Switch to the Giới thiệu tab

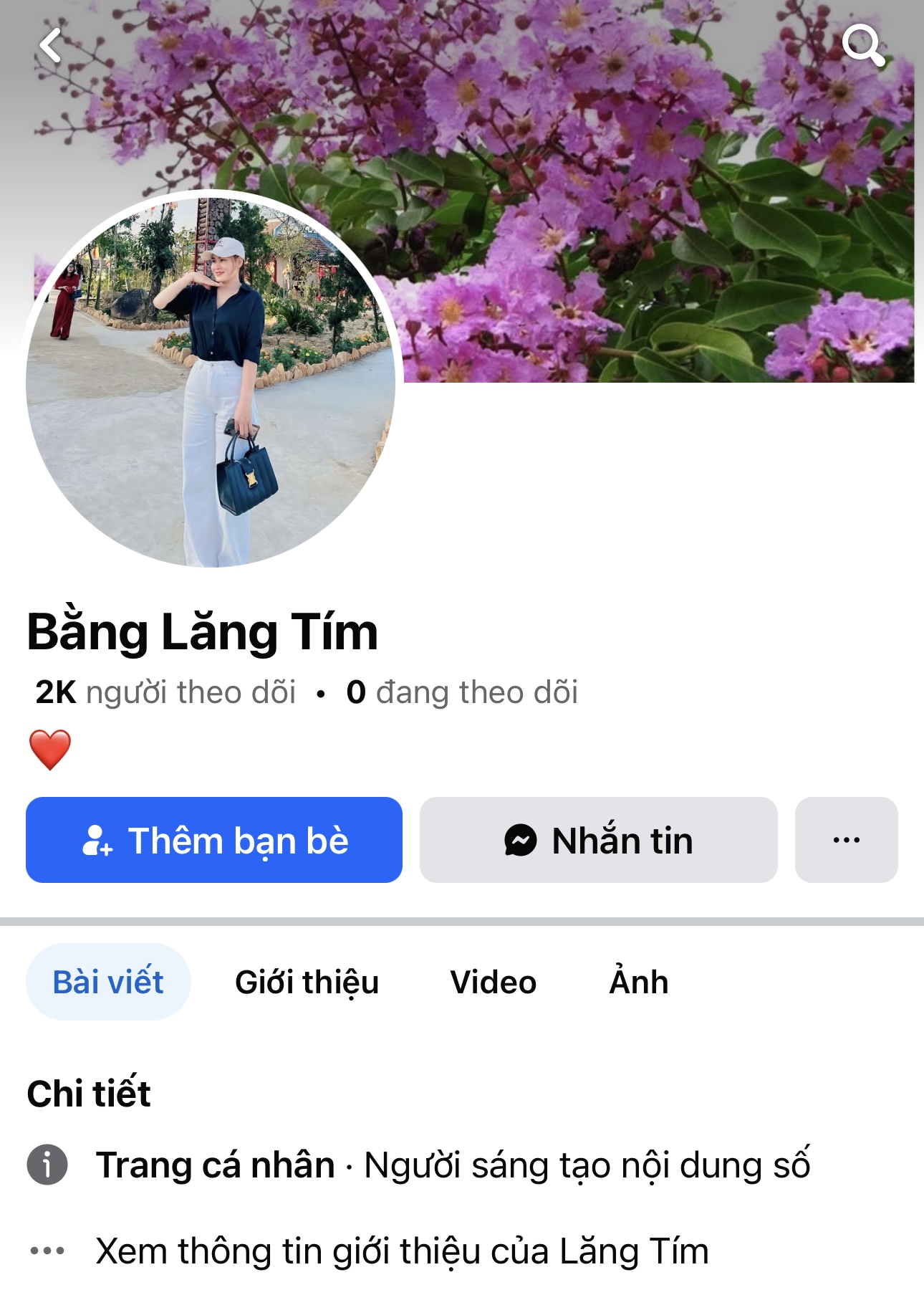307,982
